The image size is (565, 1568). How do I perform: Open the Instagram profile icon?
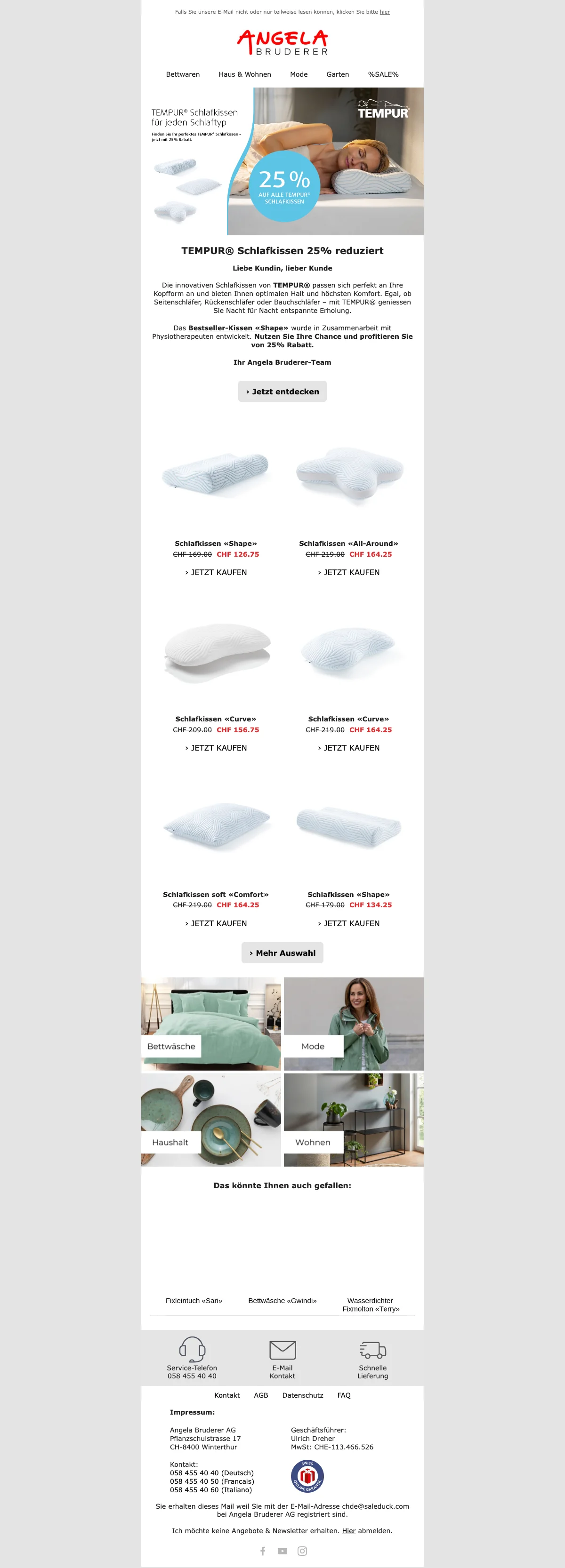(x=302, y=1551)
